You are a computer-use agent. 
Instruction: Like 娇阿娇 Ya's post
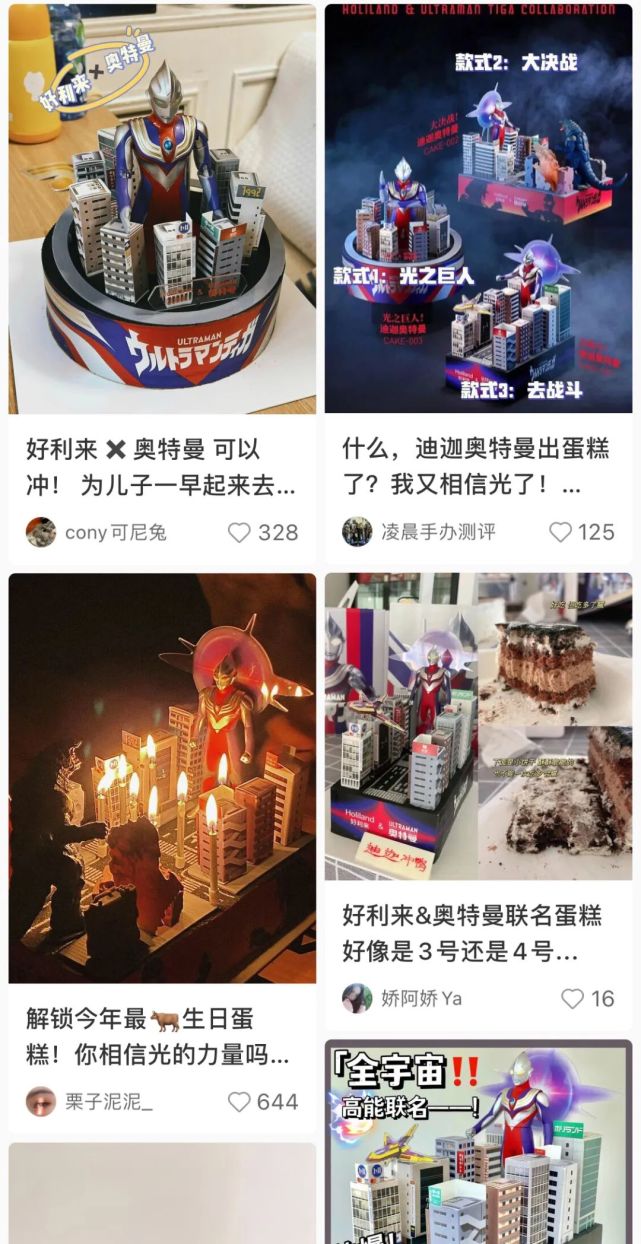572,998
